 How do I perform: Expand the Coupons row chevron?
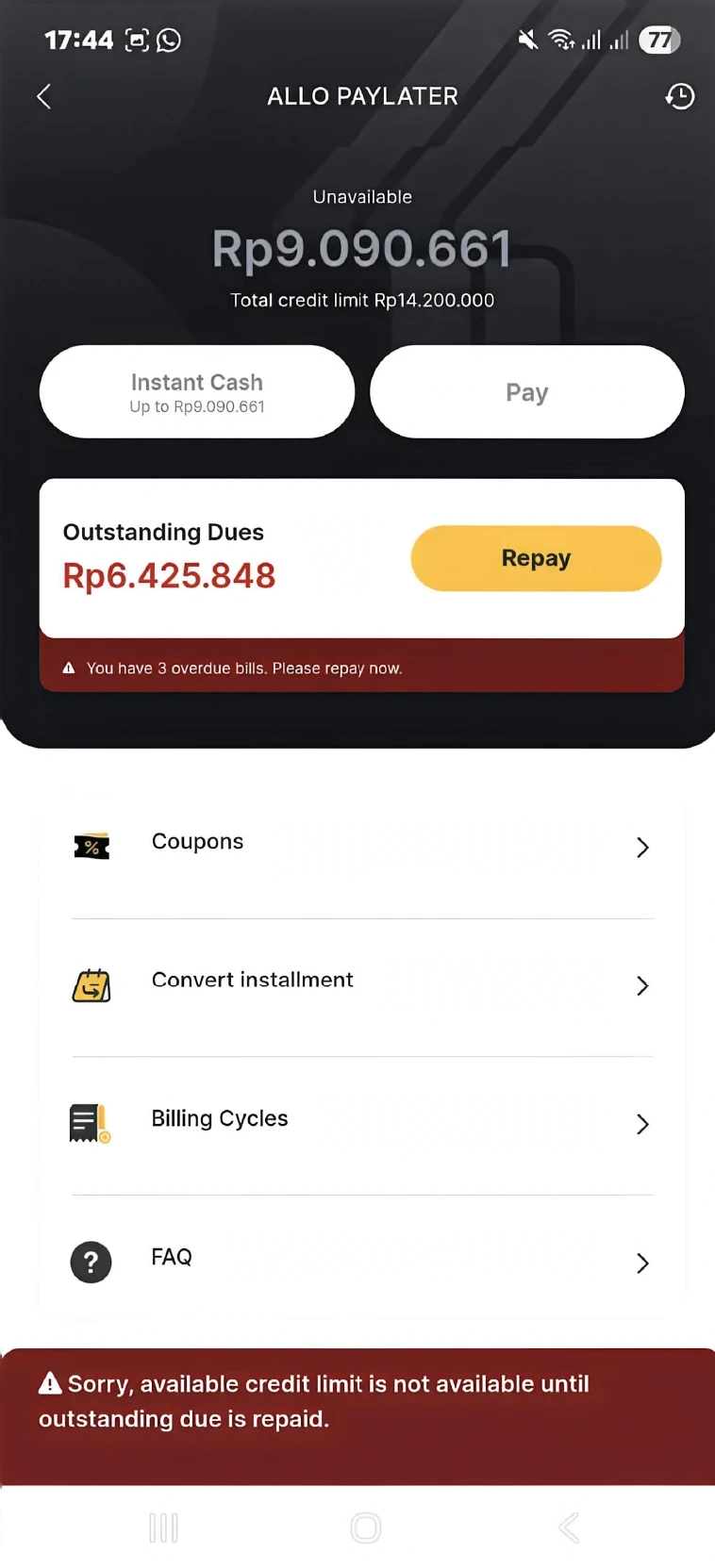[642, 847]
